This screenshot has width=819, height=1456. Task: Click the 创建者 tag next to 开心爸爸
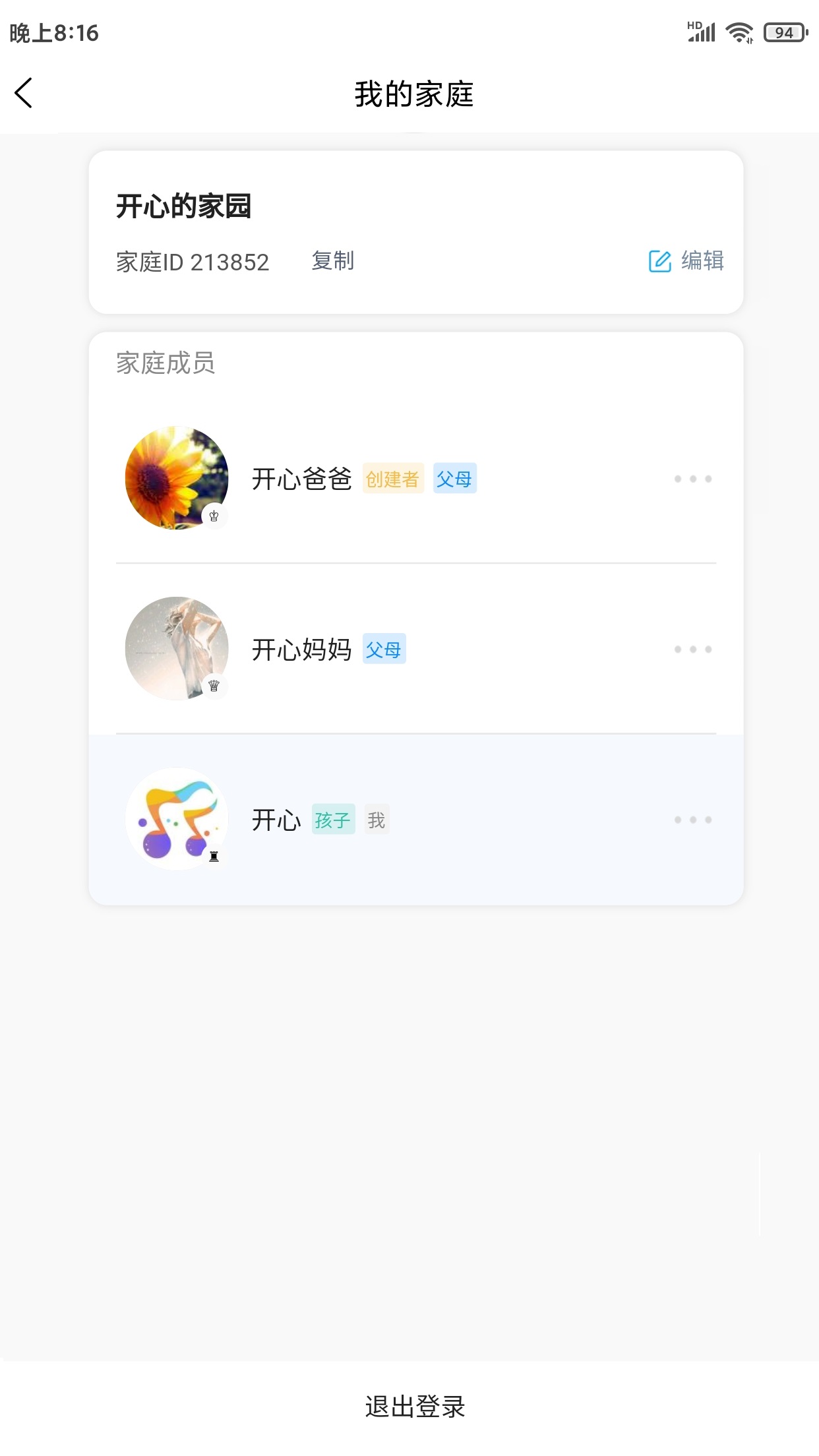(x=392, y=479)
